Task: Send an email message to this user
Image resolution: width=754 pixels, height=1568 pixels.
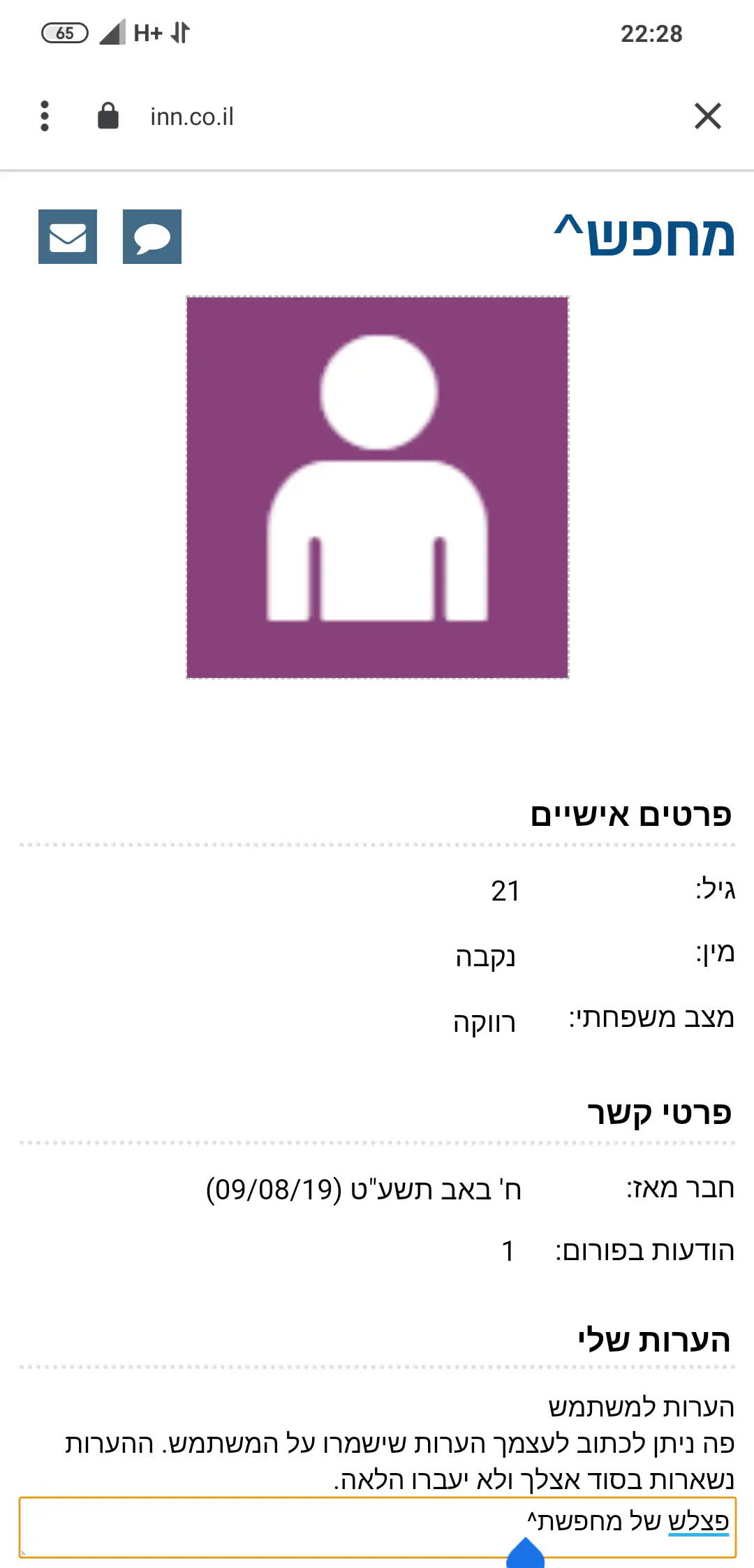Action: click(x=68, y=237)
